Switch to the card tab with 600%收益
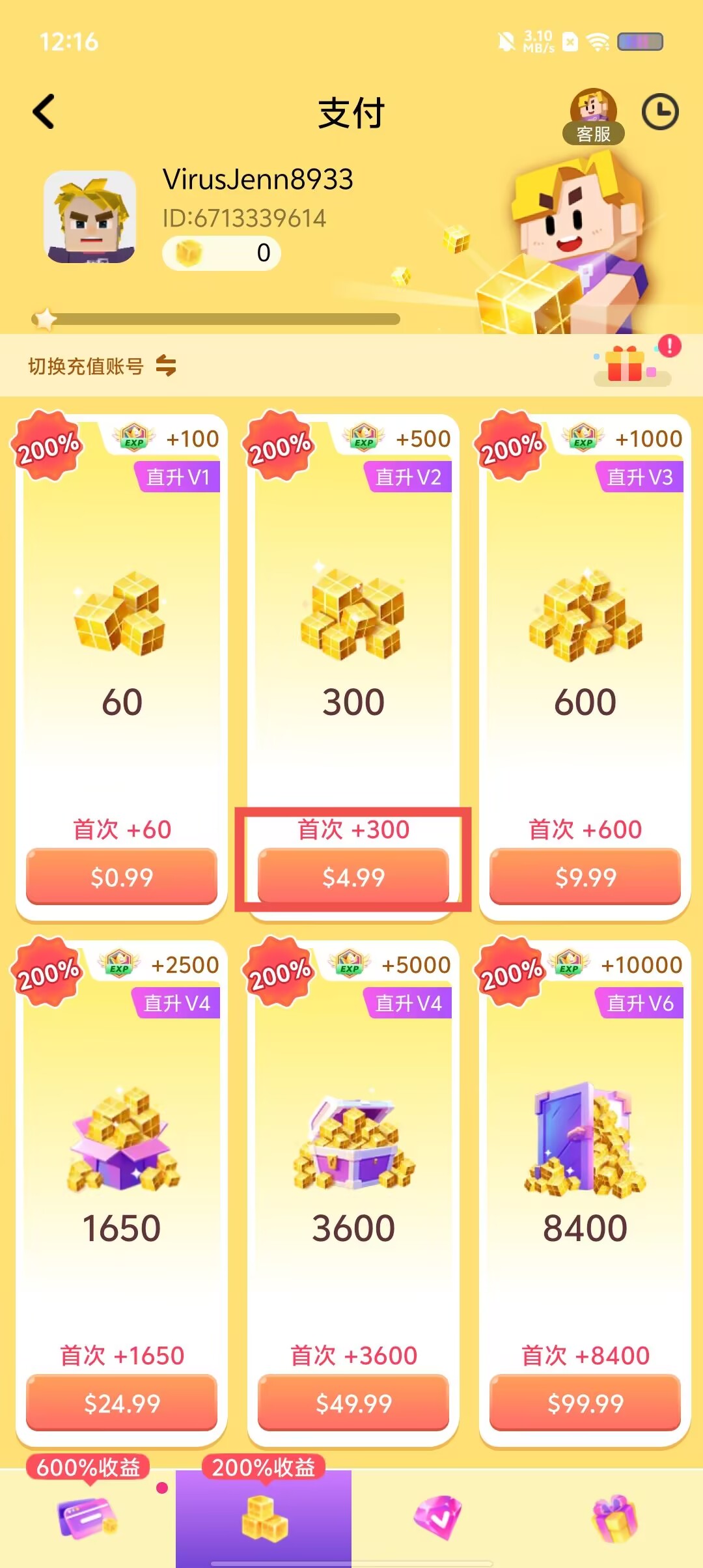Image resolution: width=703 pixels, height=1568 pixels. 88,1519
